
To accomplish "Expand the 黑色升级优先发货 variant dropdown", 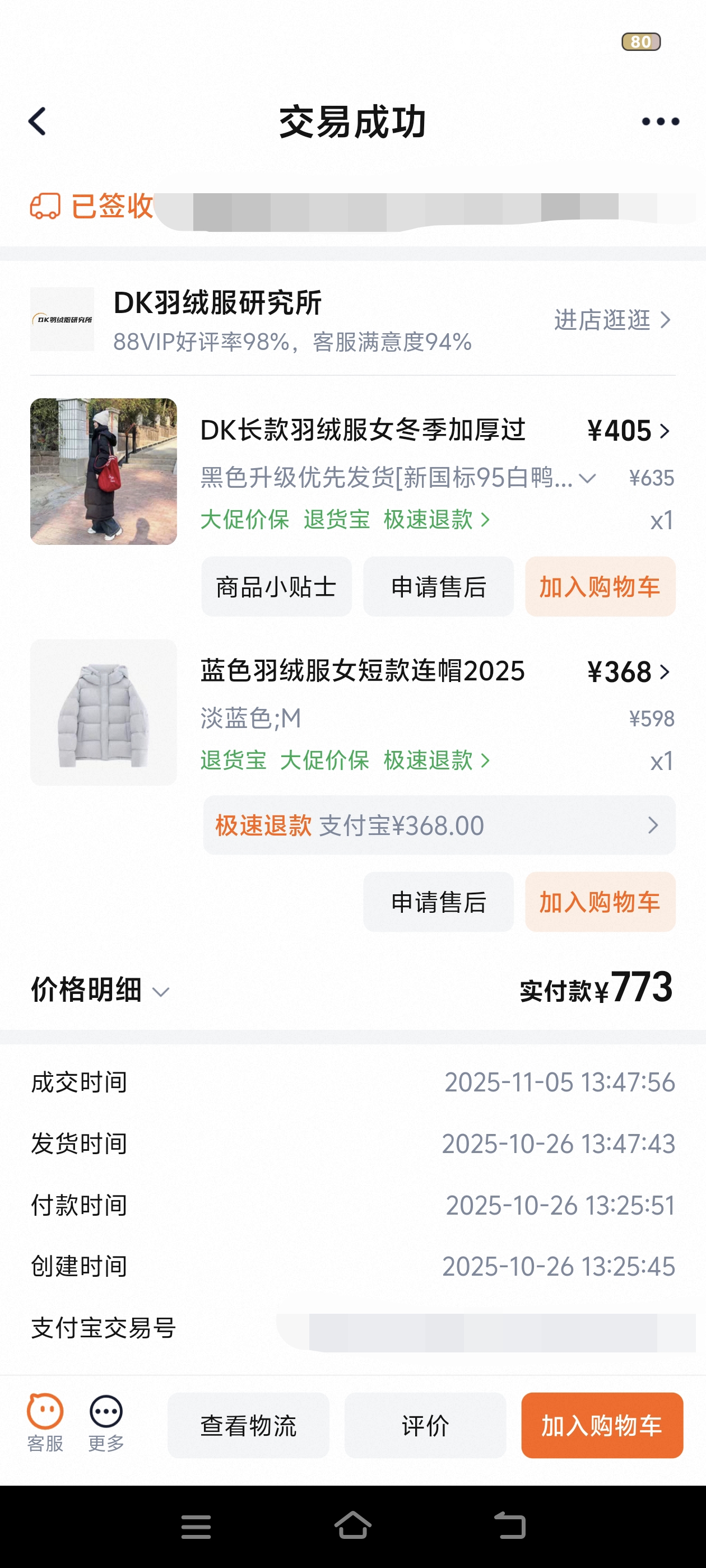I will tap(587, 478).
